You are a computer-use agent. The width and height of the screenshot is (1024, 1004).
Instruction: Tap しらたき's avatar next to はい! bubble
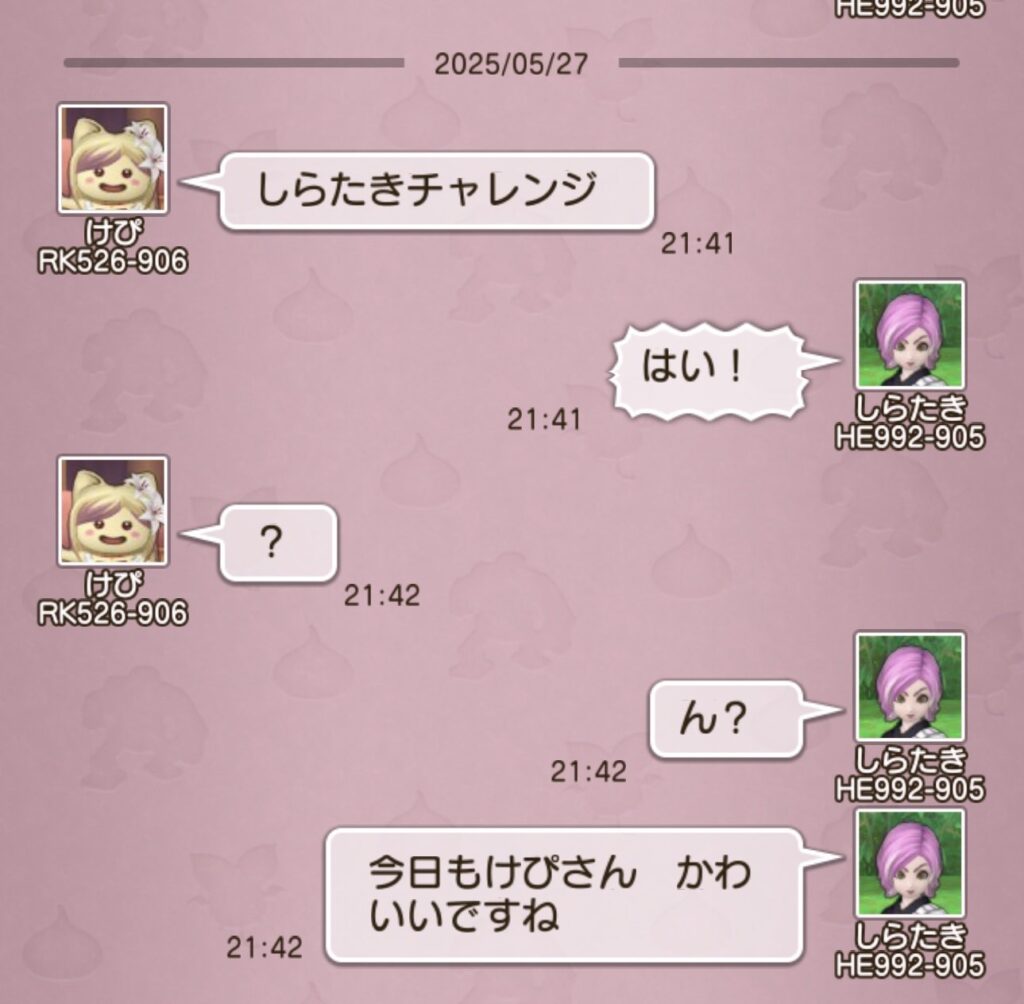click(909, 334)
